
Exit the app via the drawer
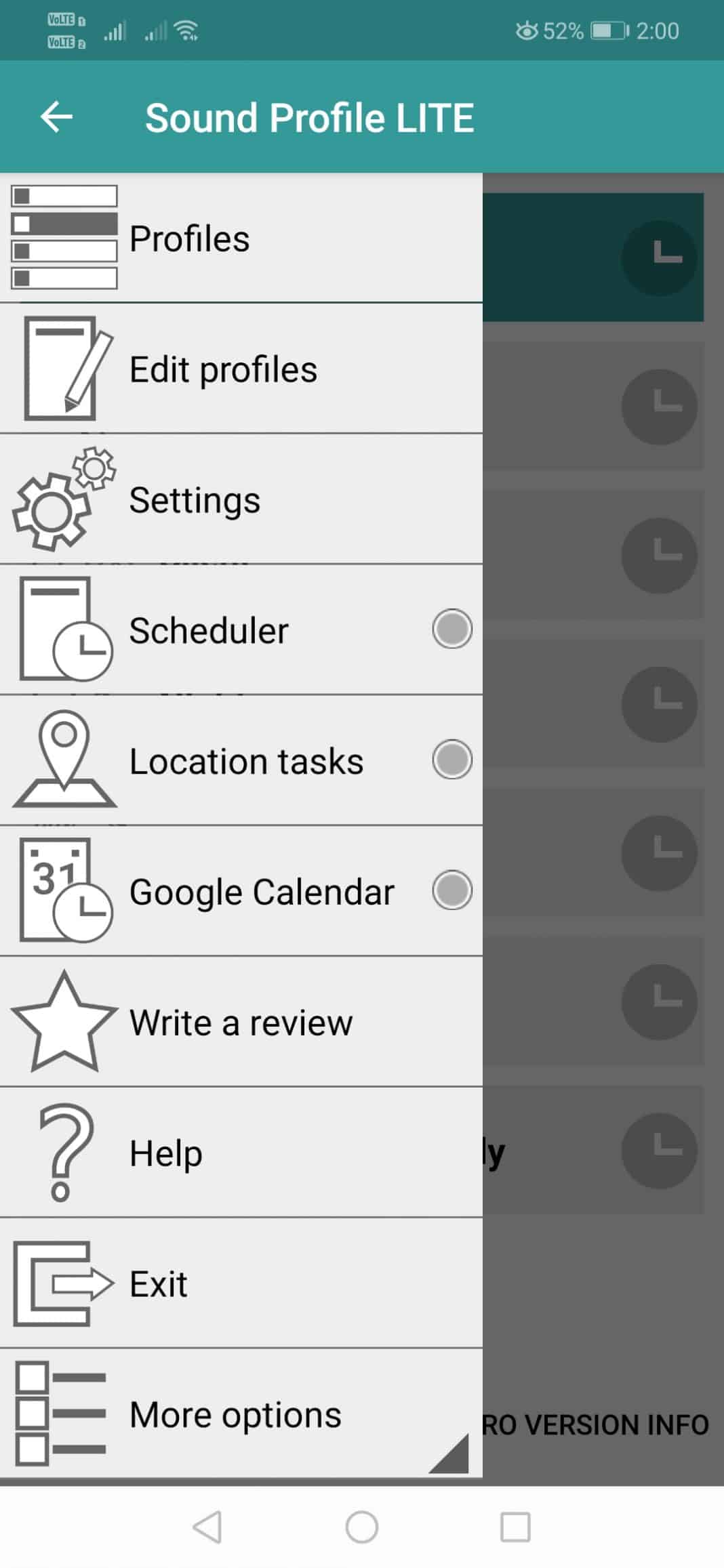click(x=159, y=1284)
